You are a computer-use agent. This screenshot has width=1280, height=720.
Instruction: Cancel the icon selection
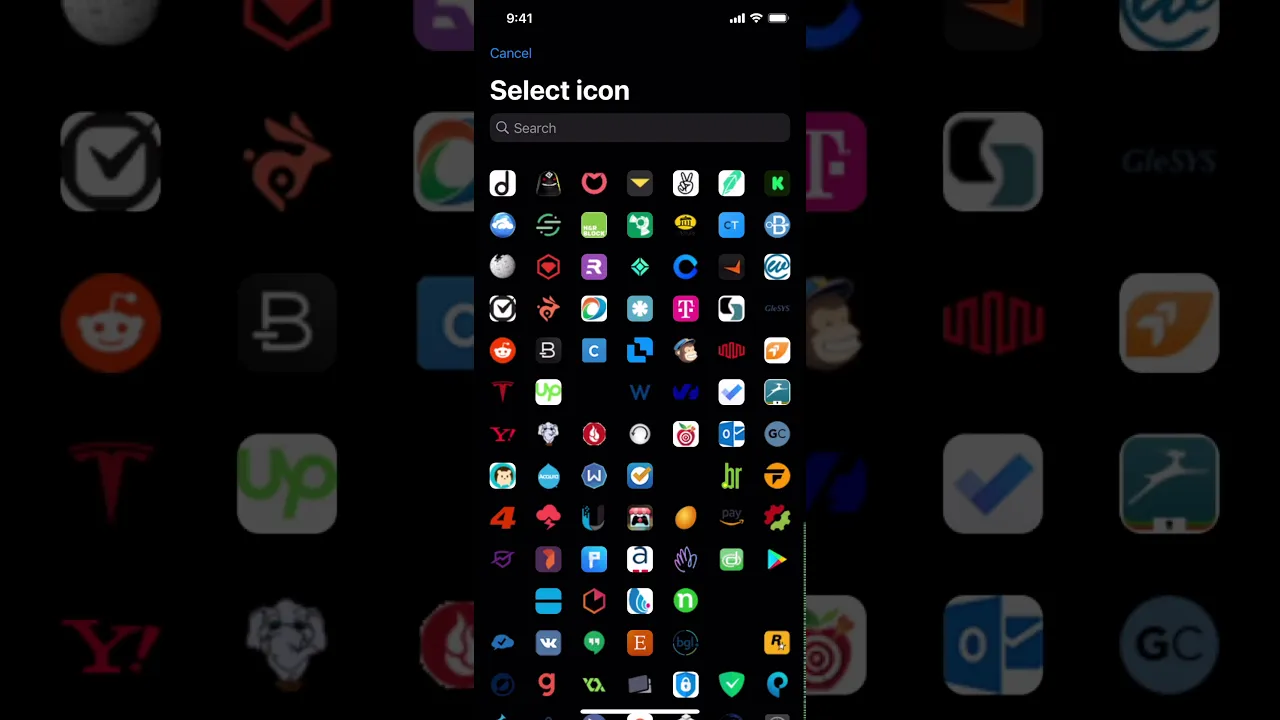[x=510, y=53]
